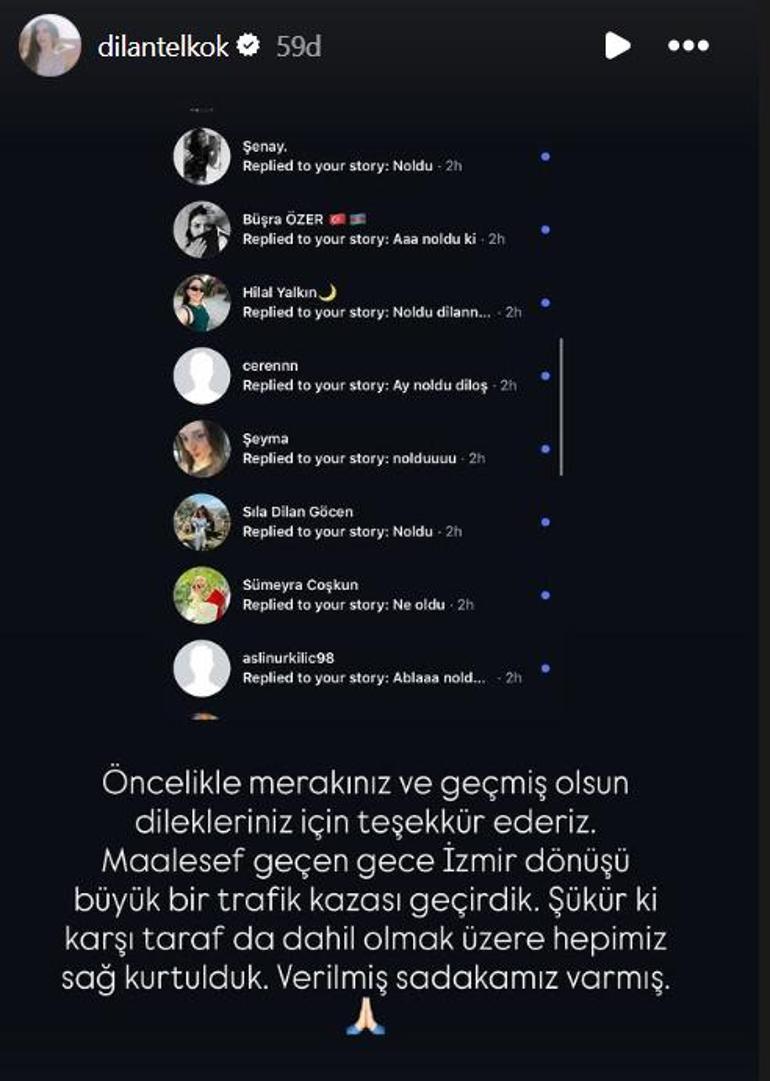The height and width of the screenshot is (1081, 770).
Task: Play the paused story
Action: (x=617, y=46)
